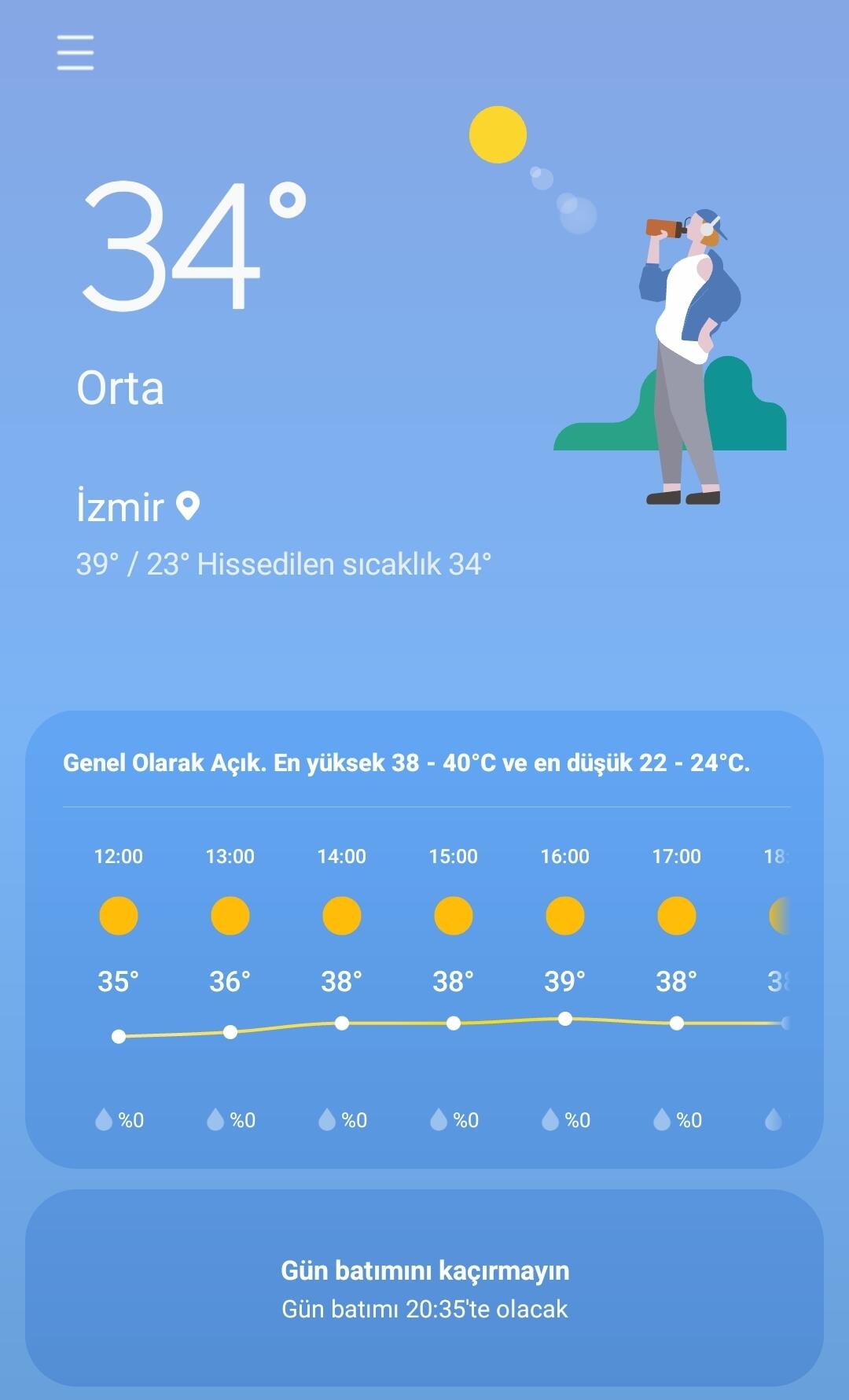Open the hamburger menu
This screenshot has width=849, height=1400.
(x=75, y=53)
